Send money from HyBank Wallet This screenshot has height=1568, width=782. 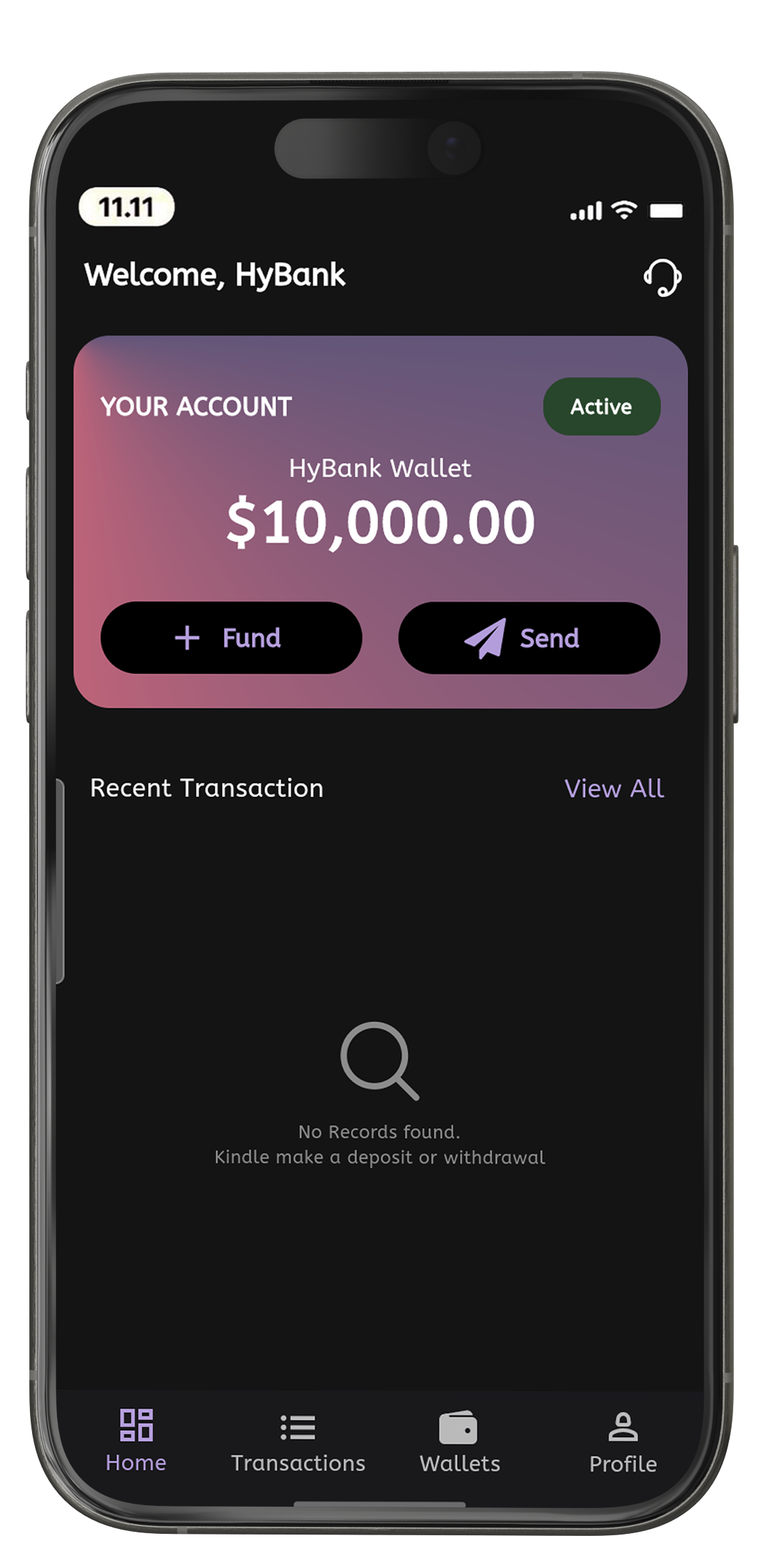[x=529, y=638]
